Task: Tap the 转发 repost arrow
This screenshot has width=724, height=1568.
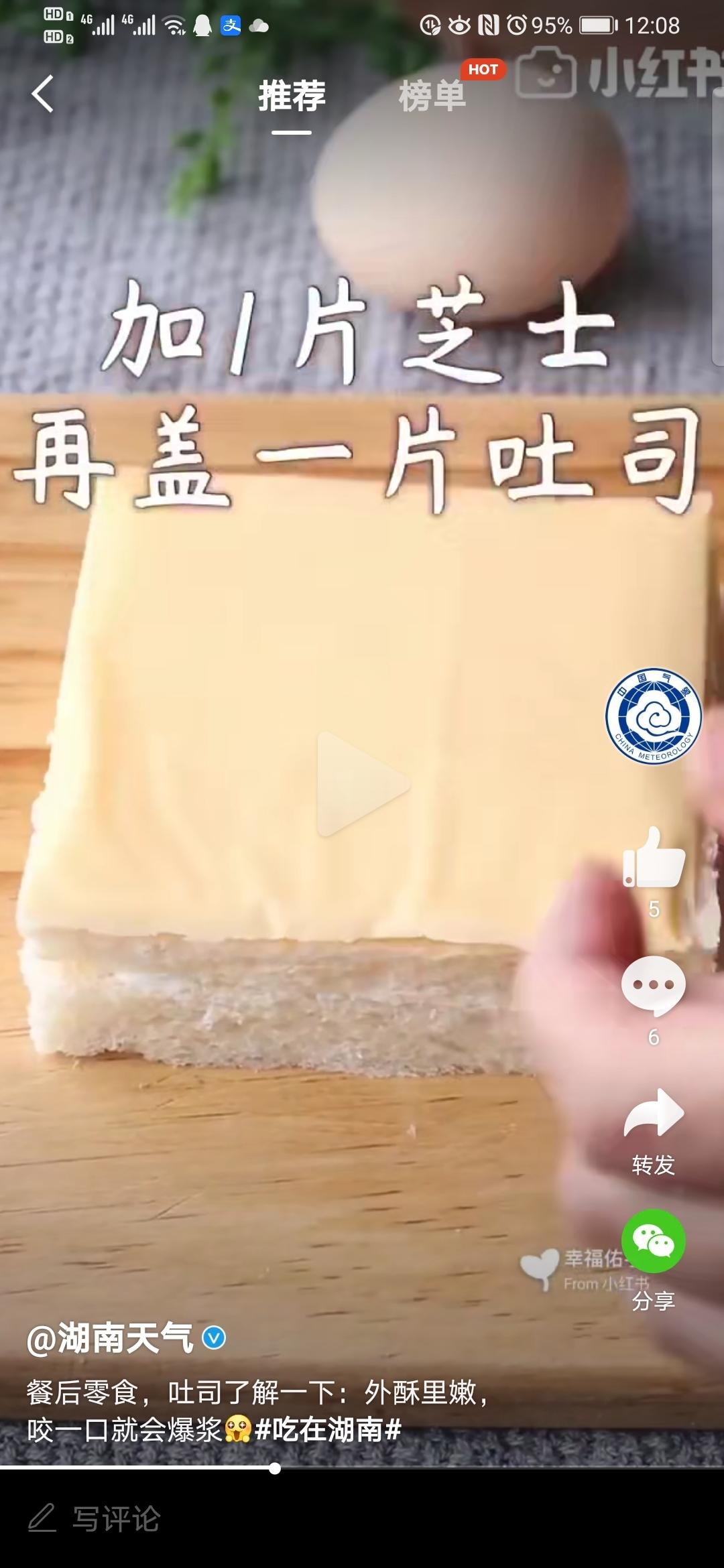Action: click(x=654, y=1113)
